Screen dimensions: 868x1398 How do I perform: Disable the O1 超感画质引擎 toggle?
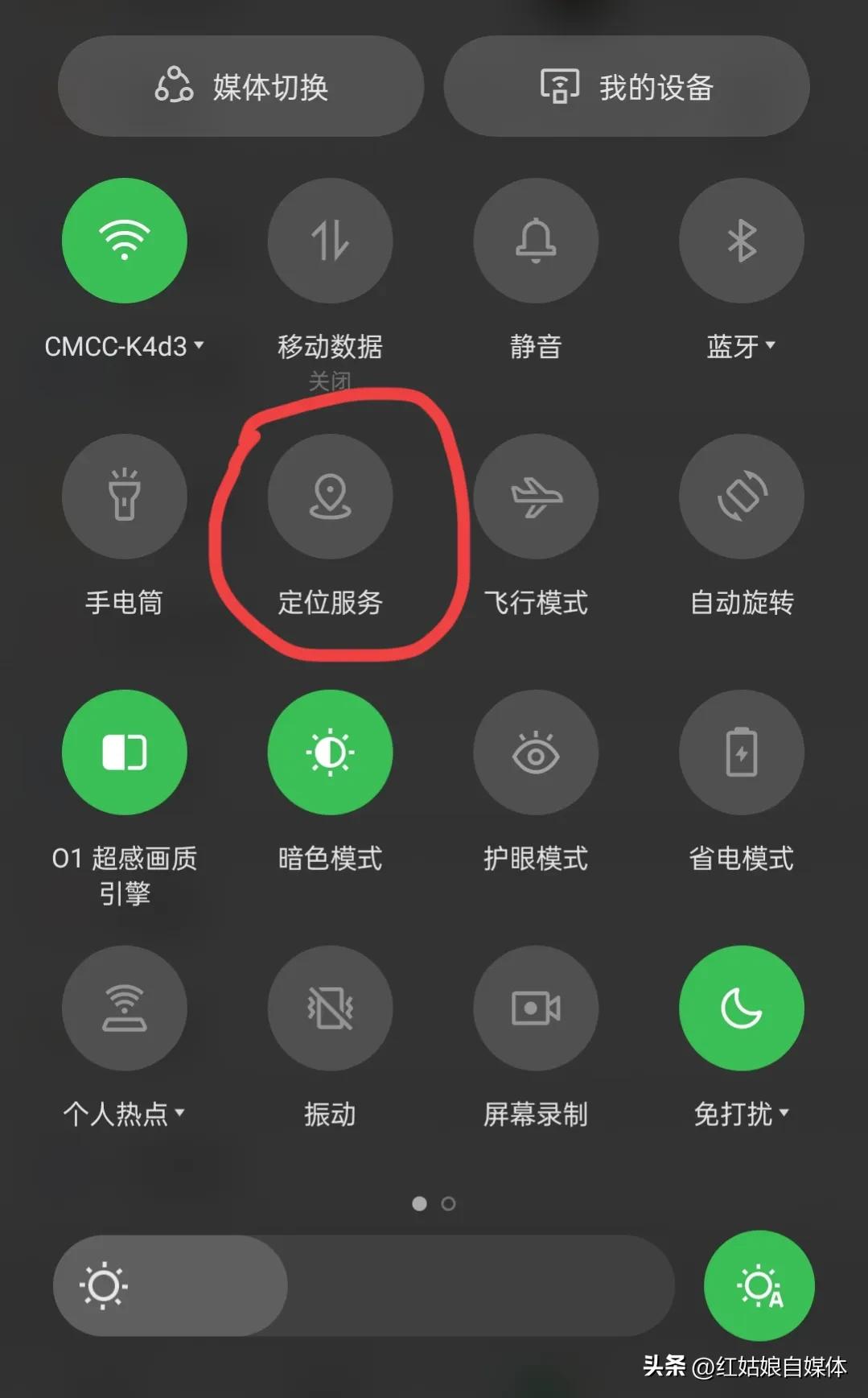click(125, 752)
